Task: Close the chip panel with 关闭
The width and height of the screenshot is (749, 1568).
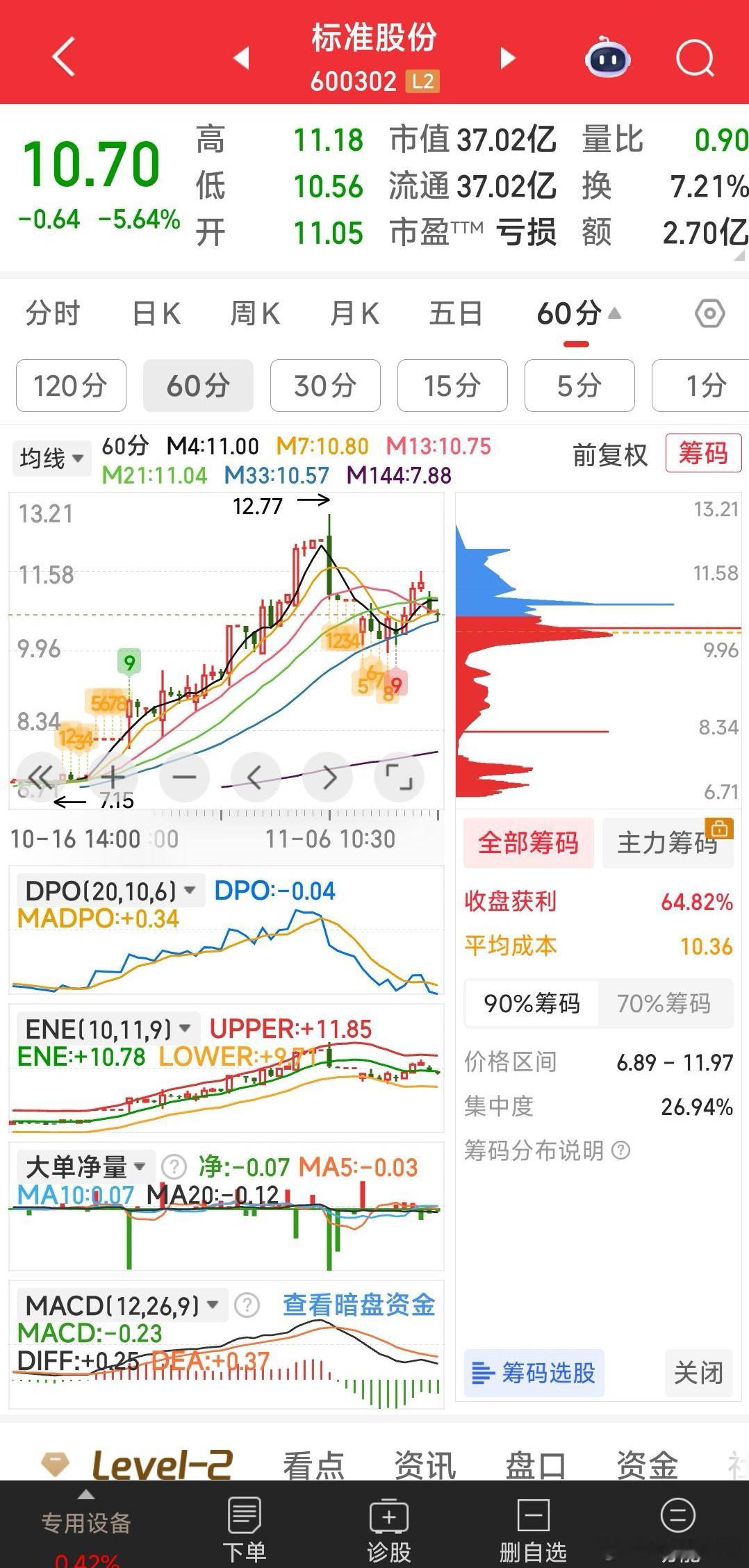Action: (698, 1373)
